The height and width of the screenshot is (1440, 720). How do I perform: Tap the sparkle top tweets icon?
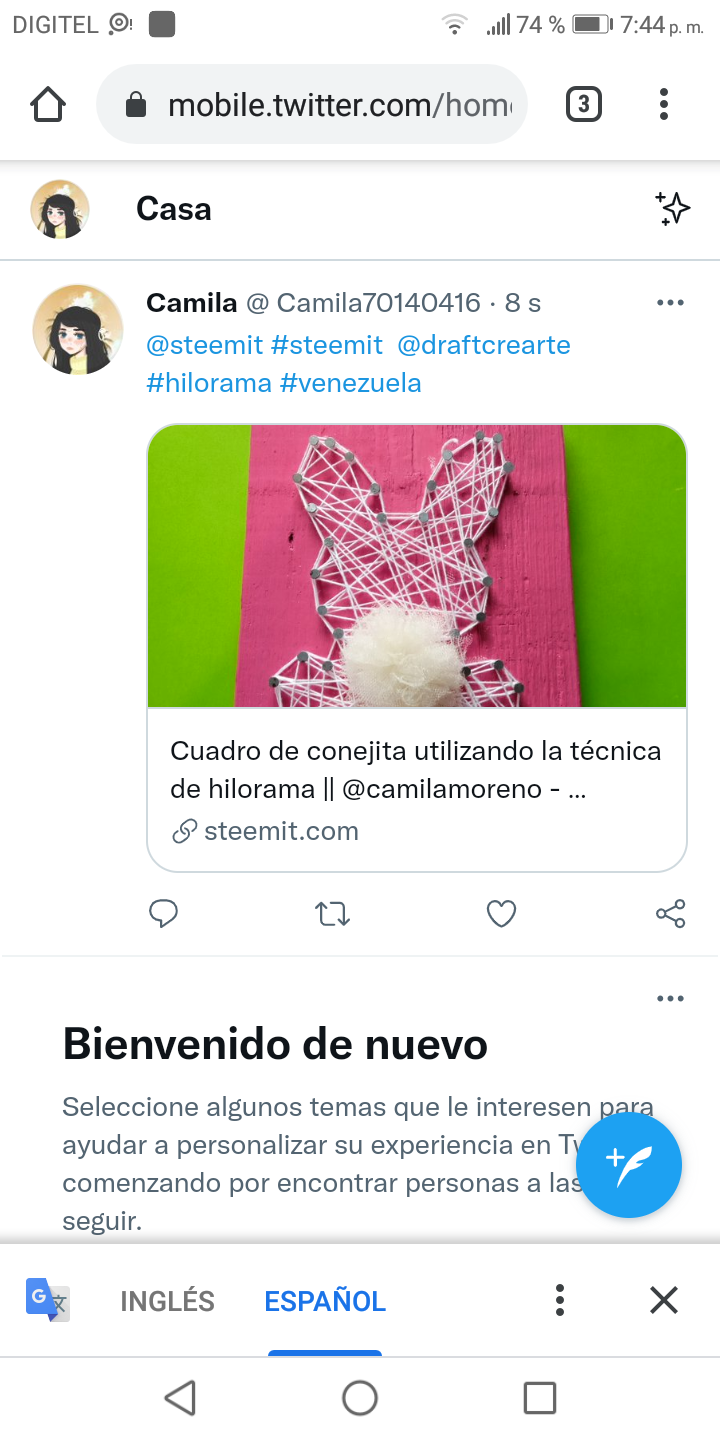673,208
